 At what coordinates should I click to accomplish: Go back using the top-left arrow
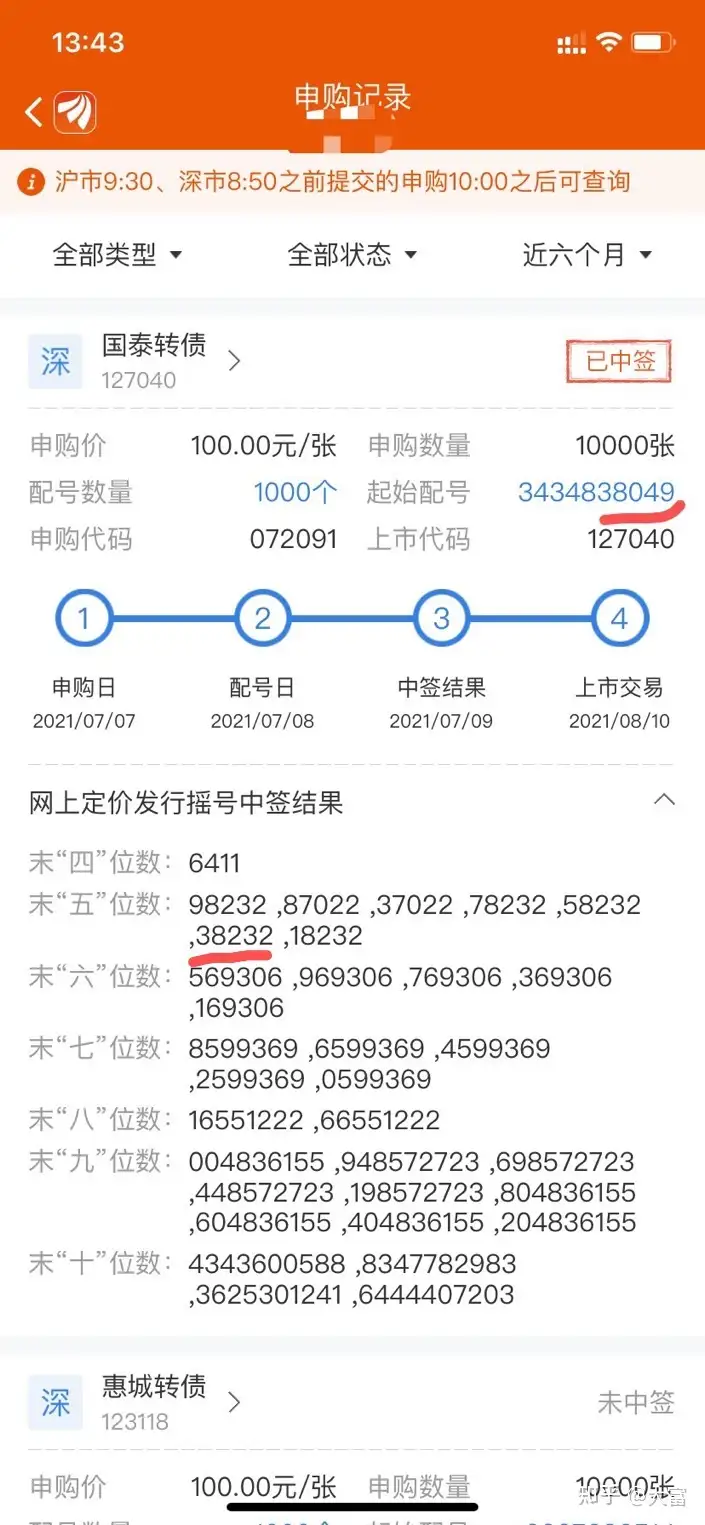[34, 112]
